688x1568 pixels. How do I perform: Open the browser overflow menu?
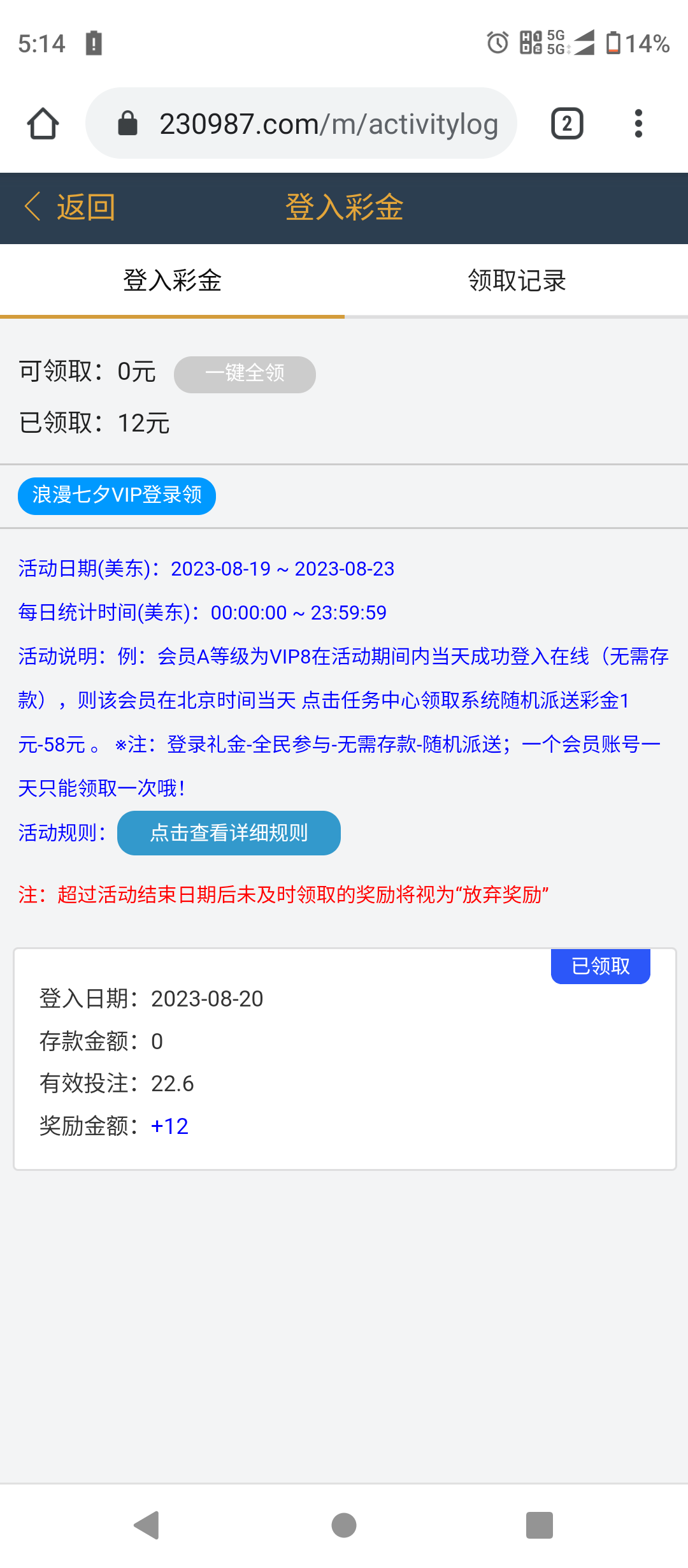point(638,124)
